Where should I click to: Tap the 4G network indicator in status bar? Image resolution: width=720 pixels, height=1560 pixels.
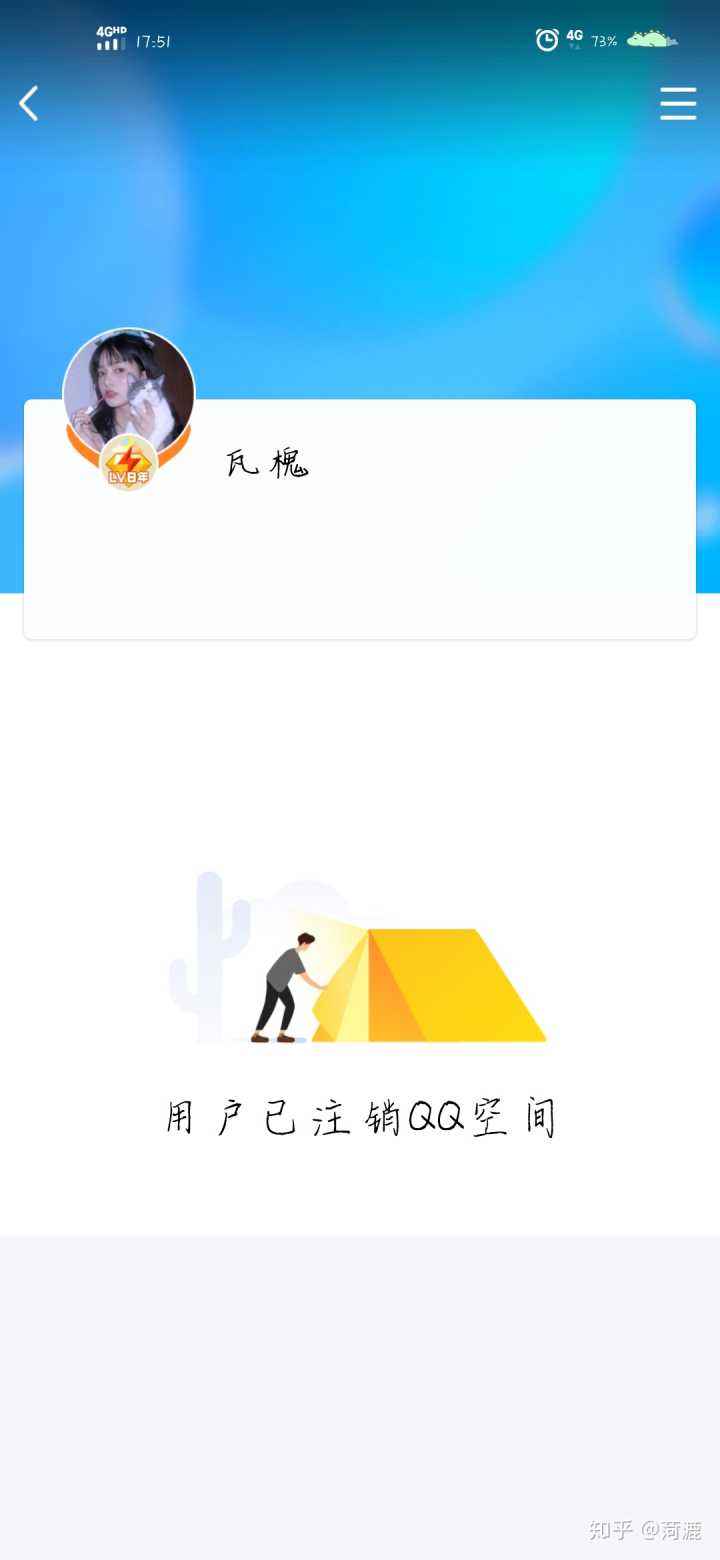click(x=574, y=36)
